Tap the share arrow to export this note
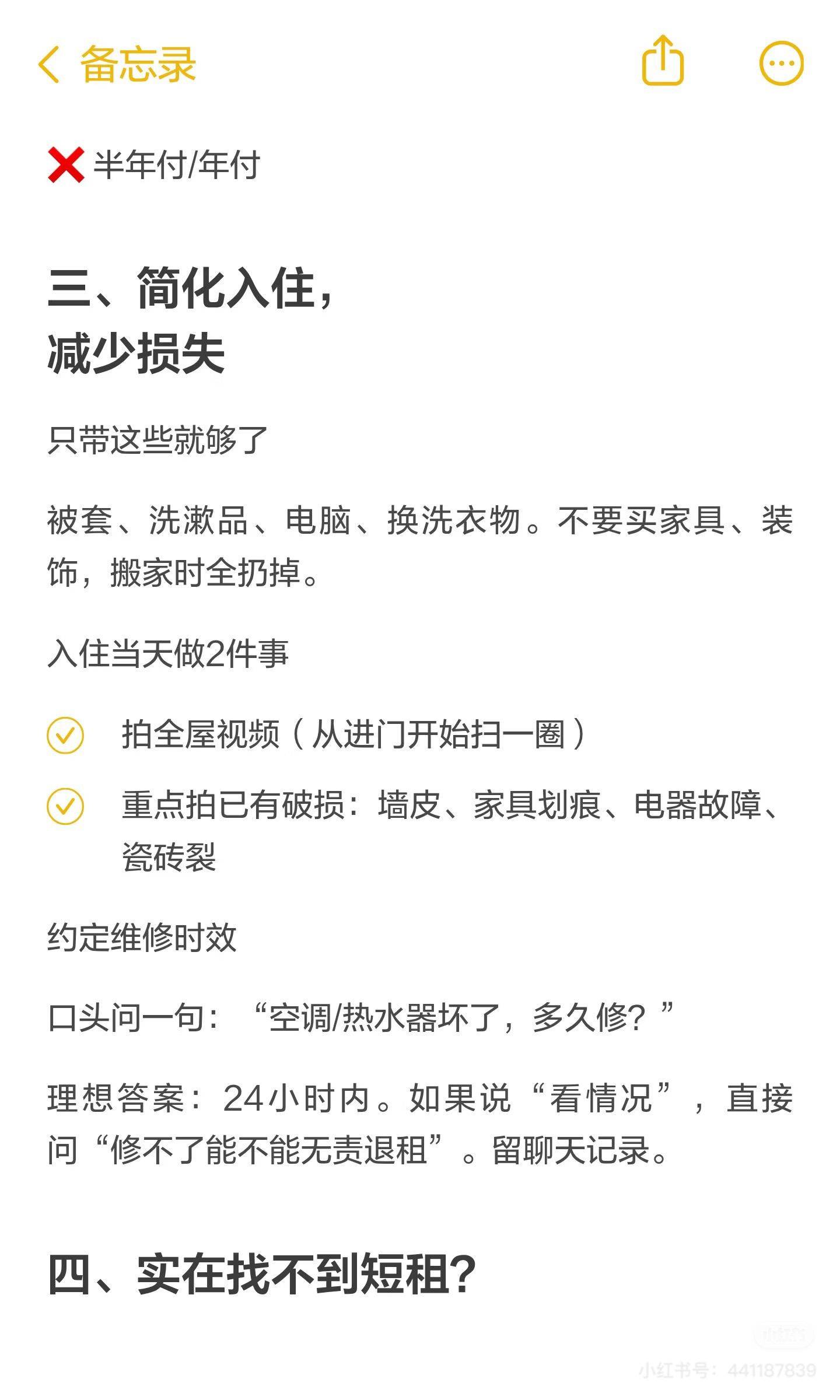This screenshot has width=840, height=1400. tap(662, 63)
